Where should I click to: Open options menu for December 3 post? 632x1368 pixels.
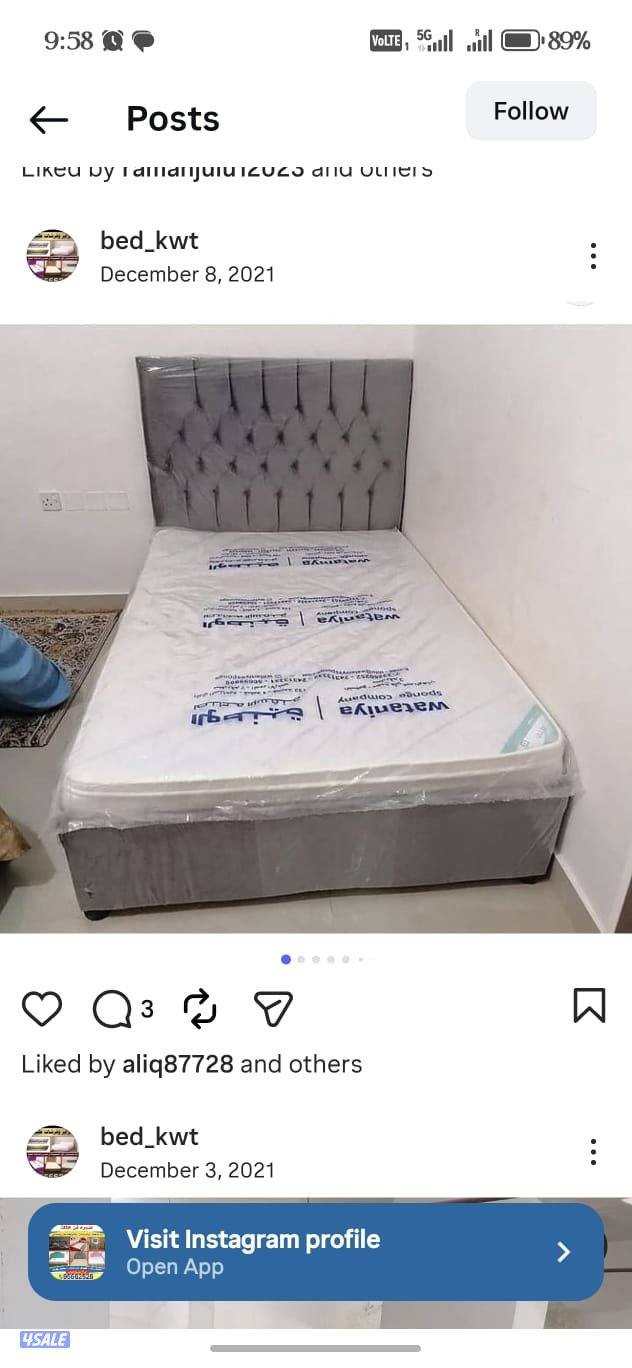click(593, 1152)
